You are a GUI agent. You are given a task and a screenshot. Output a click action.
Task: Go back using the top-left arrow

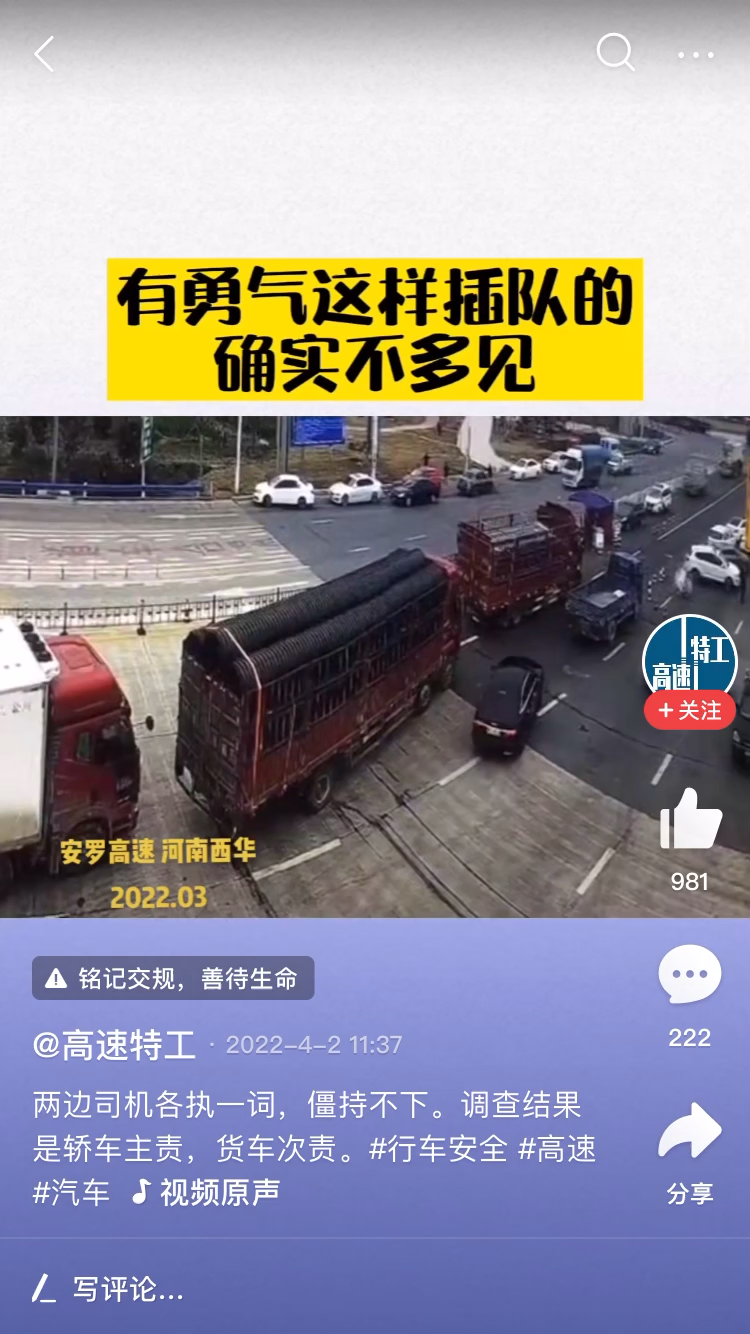tap(44, 54)
